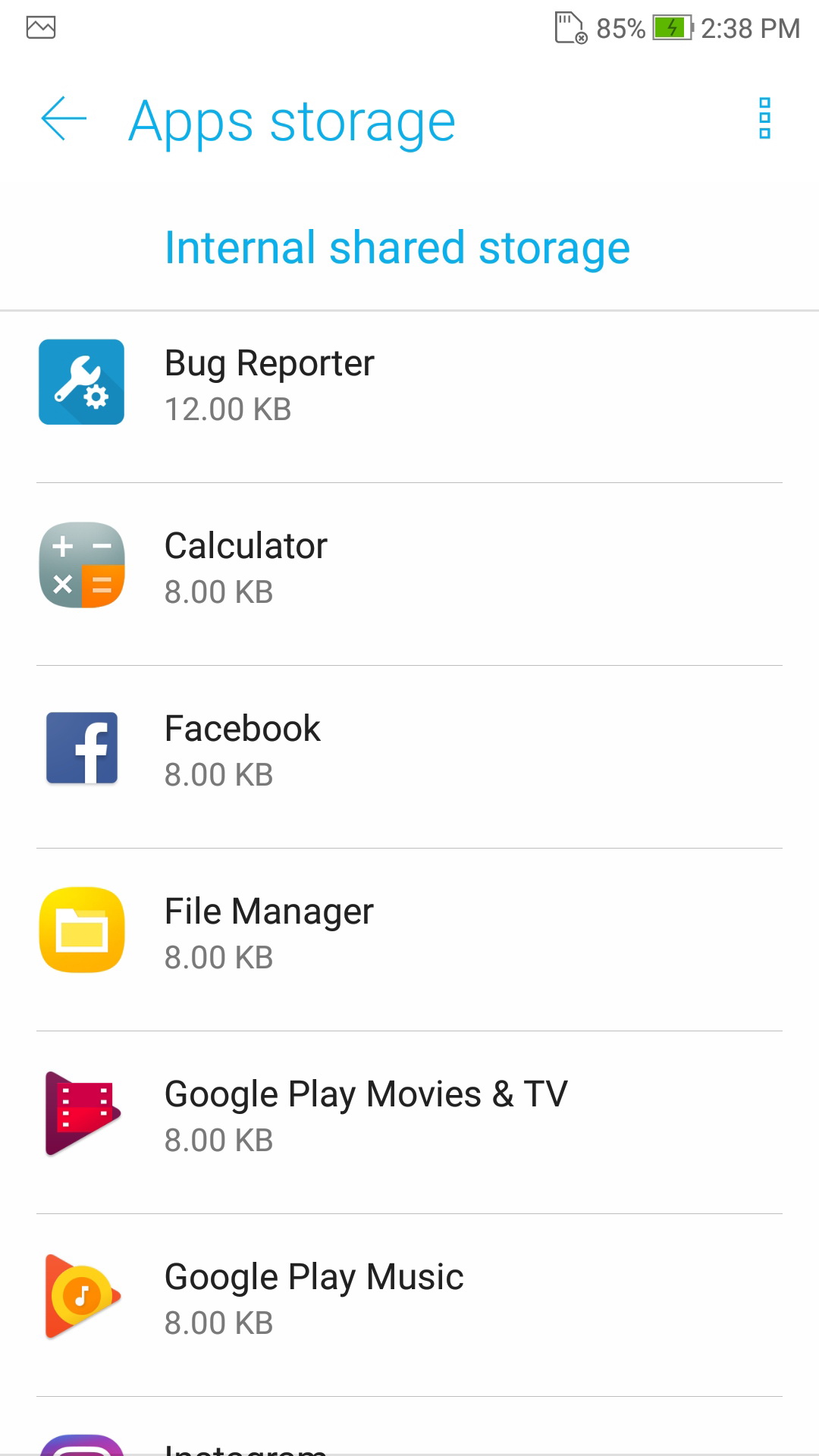The image size is (819, 1456).
Task: View Google Play Music storage info
Action: [x=409, y=1299]
